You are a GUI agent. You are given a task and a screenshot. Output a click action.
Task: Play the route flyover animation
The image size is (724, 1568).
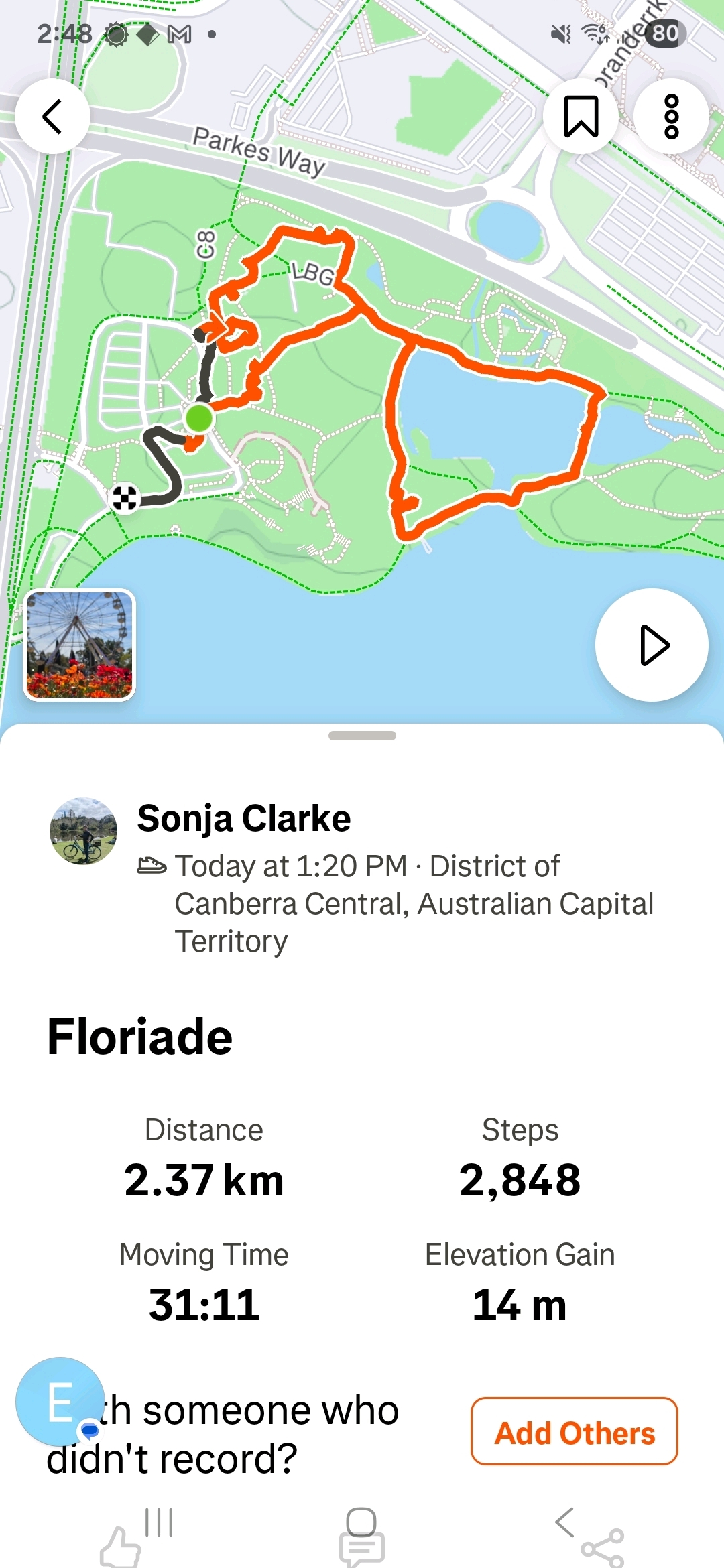(652, 645)
